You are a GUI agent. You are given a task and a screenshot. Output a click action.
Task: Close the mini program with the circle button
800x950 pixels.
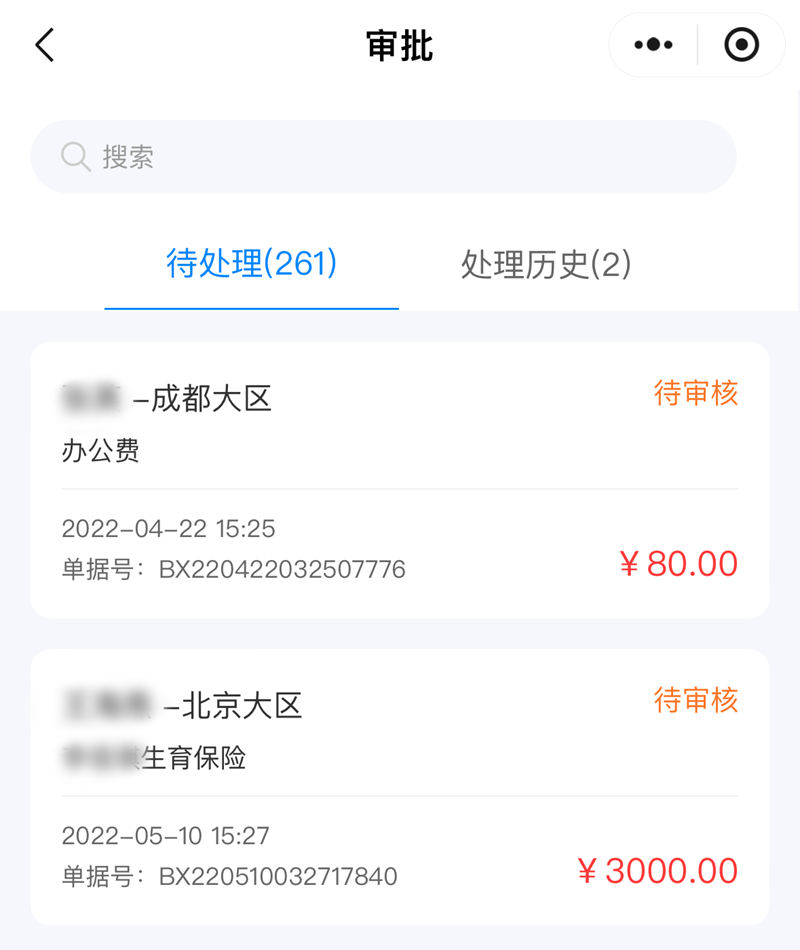[741, 45]
